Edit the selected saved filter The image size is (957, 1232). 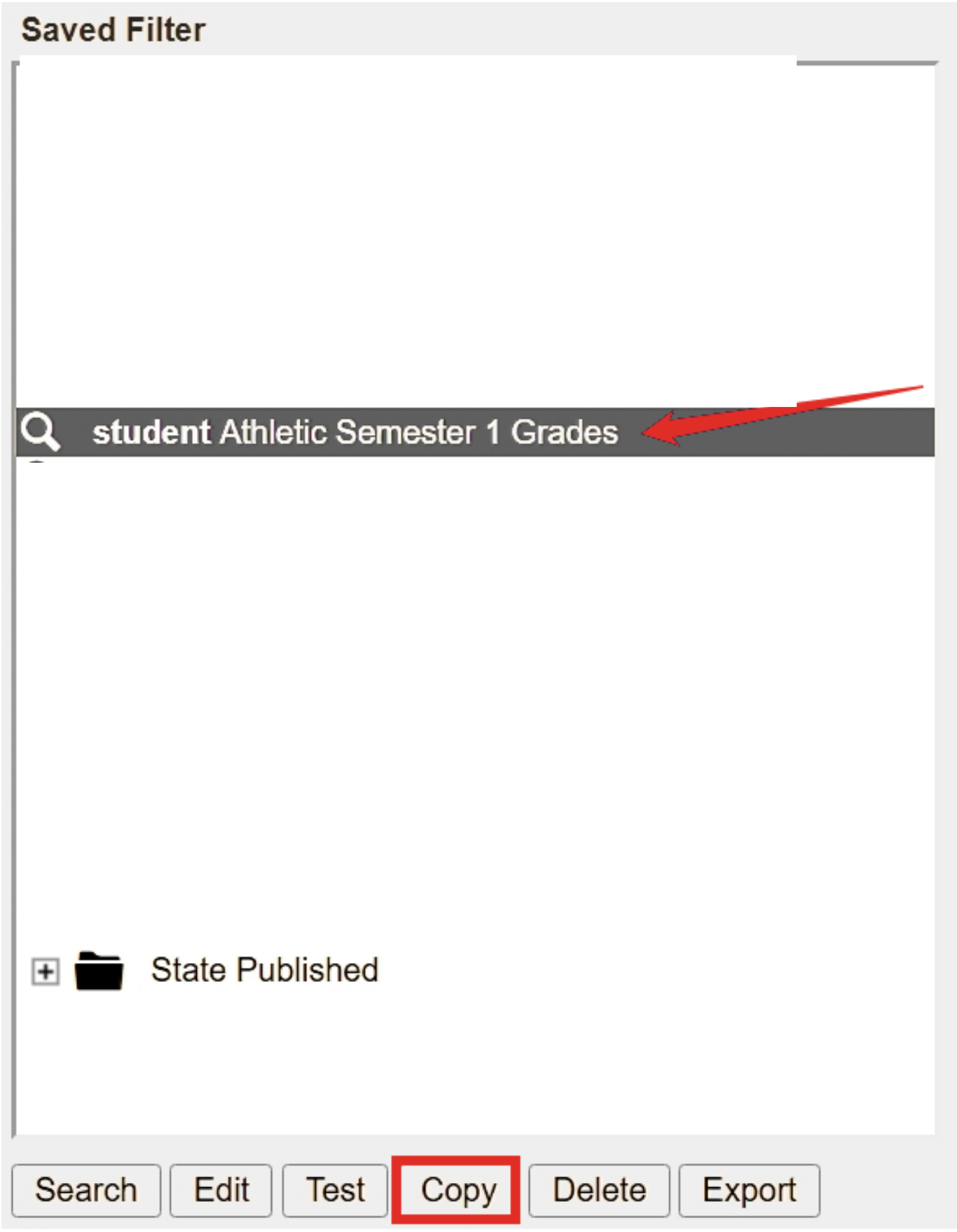click(x=221, y=1190)
